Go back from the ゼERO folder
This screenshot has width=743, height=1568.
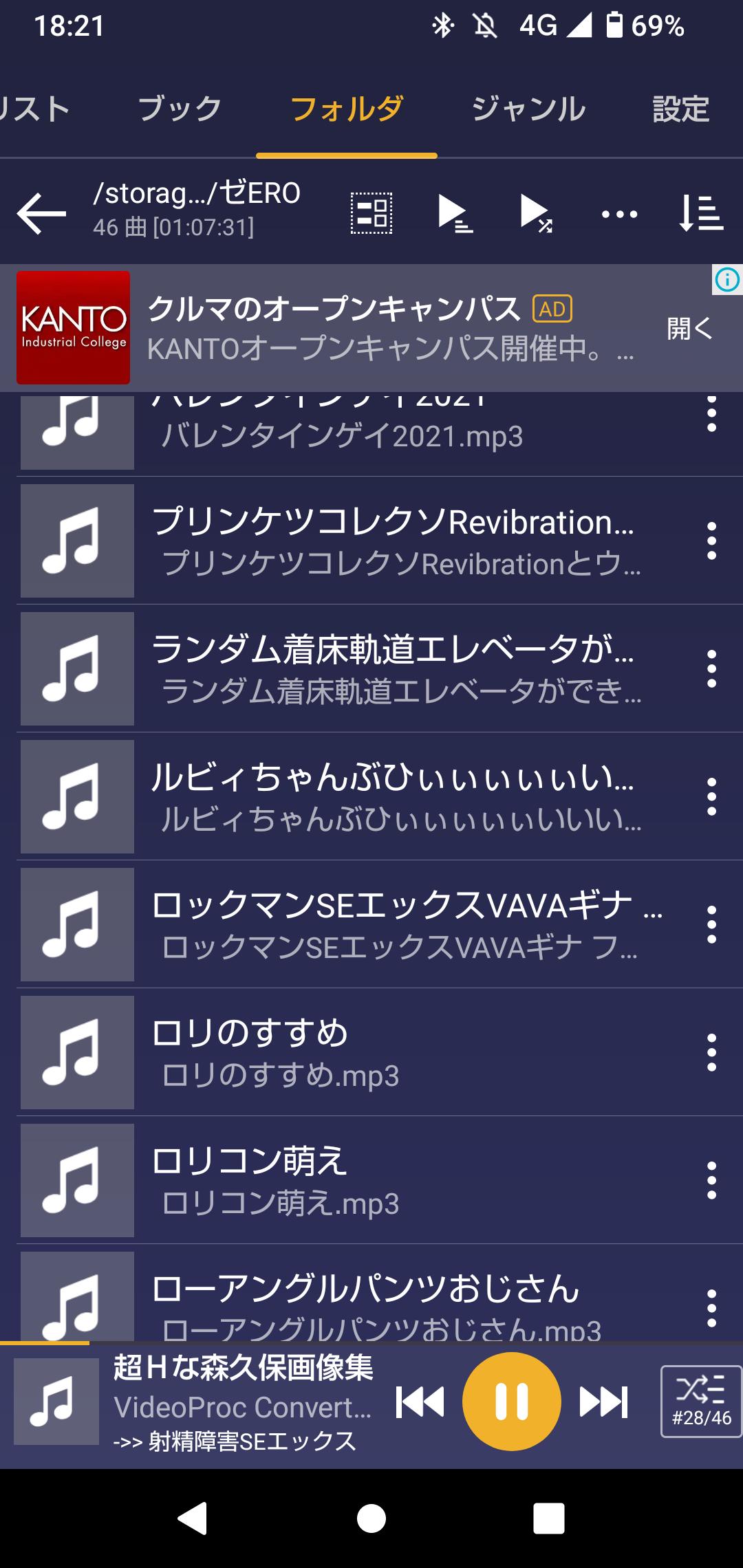pyautogui.click(x=41, y=213)
